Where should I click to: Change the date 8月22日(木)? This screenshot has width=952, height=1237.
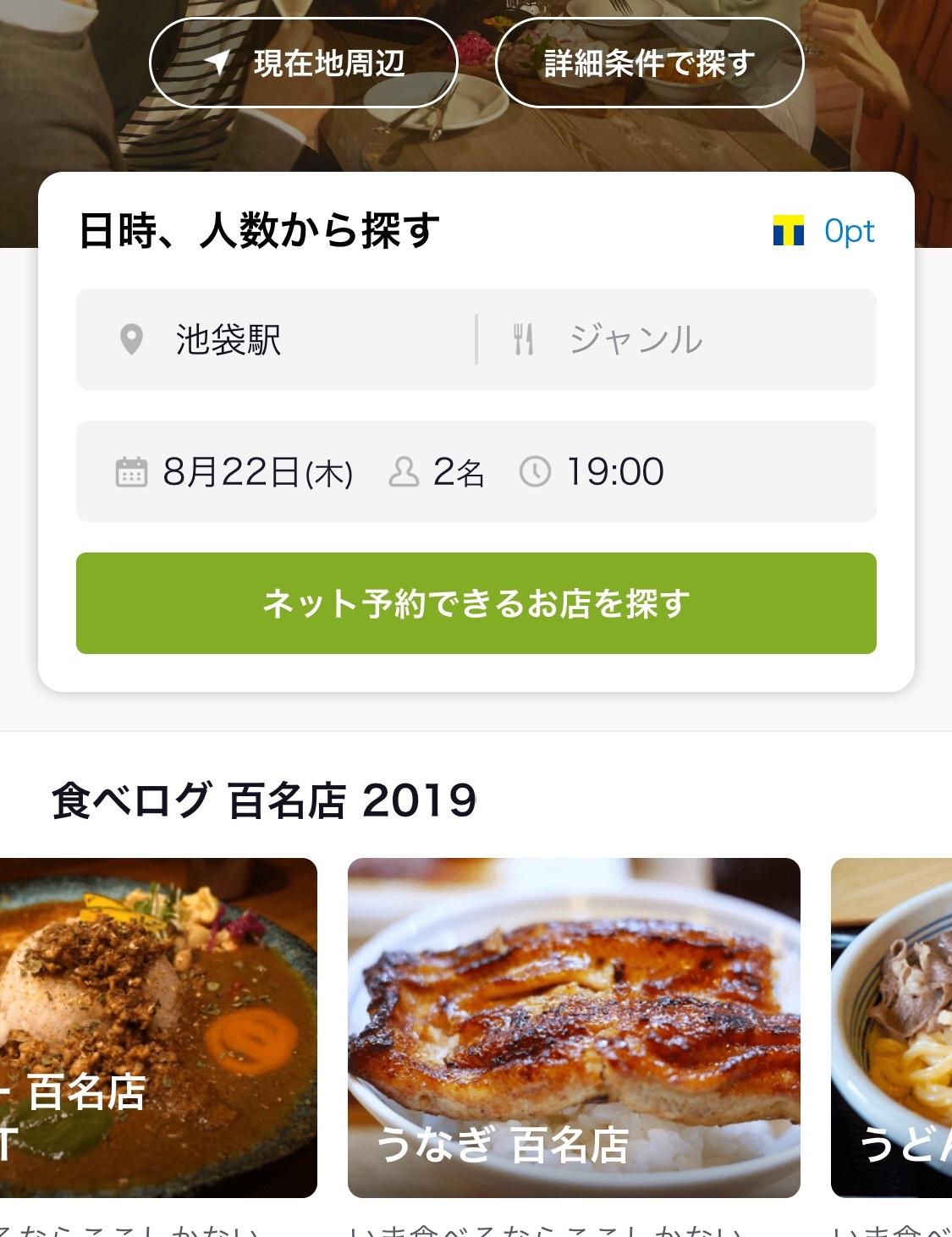pos(234,471)
